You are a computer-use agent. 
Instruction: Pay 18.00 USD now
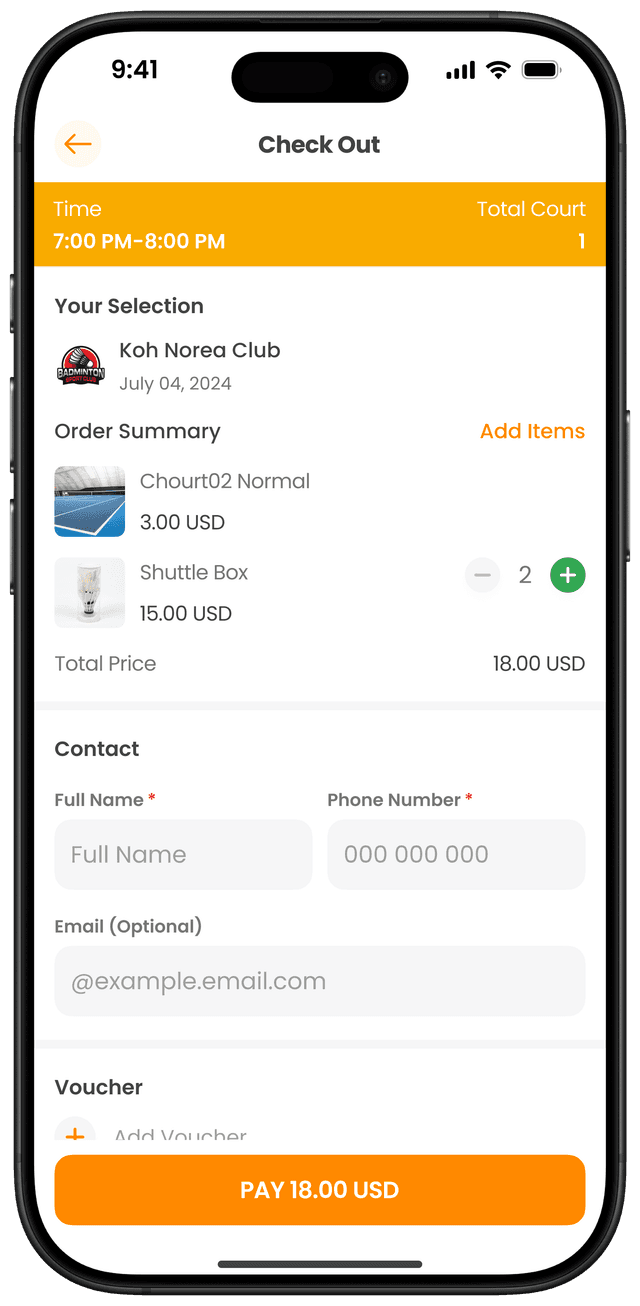click(319, 1190)
